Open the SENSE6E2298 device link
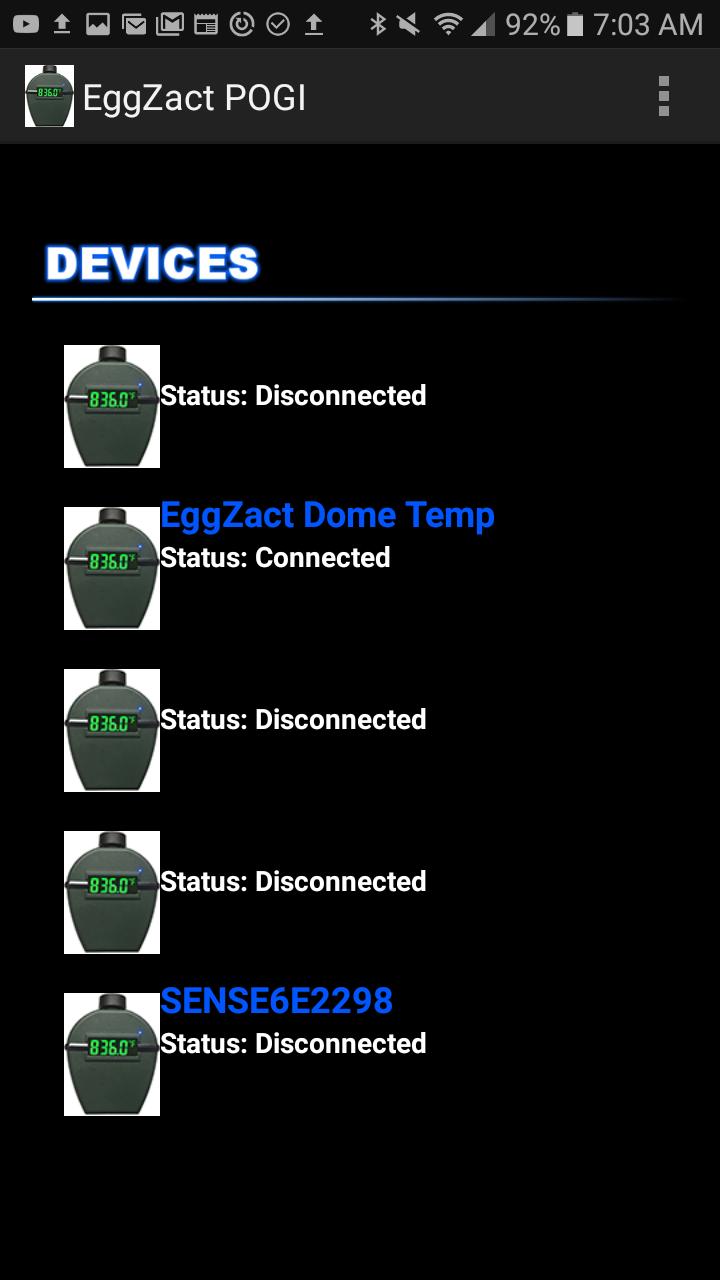Image resolution: width=720 pixels, height=1280 pixels. (x=276, y=1000)
